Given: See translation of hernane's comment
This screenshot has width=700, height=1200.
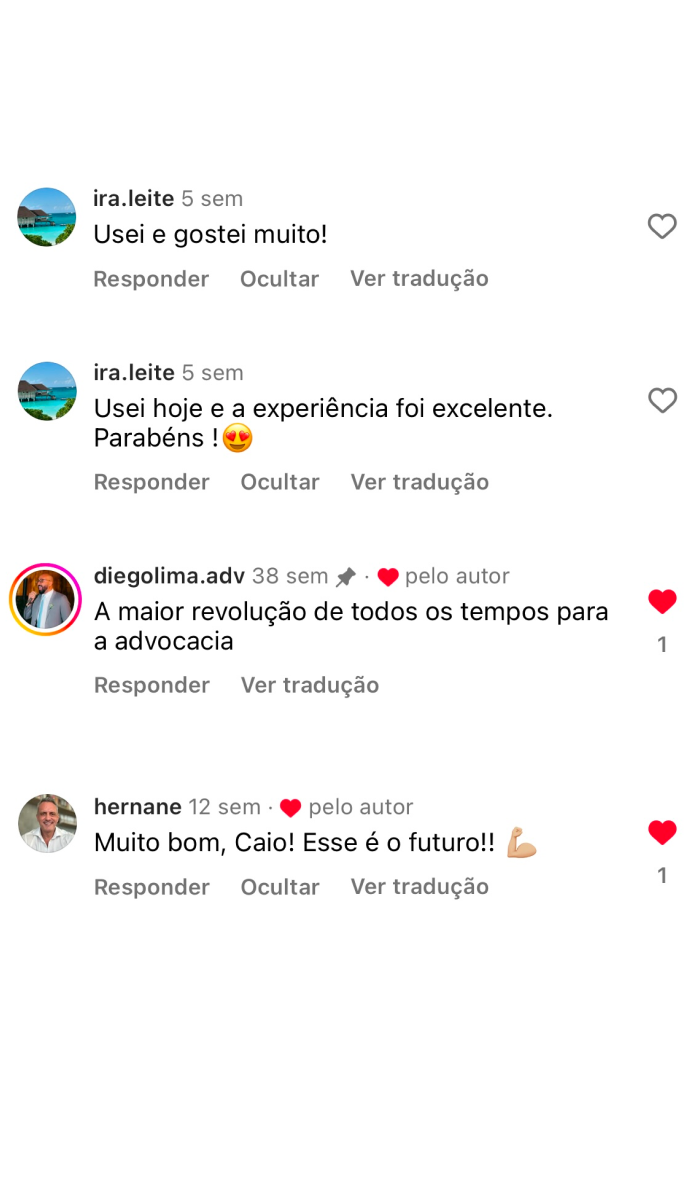Looking at the screenshot, I should coord(419,887).
